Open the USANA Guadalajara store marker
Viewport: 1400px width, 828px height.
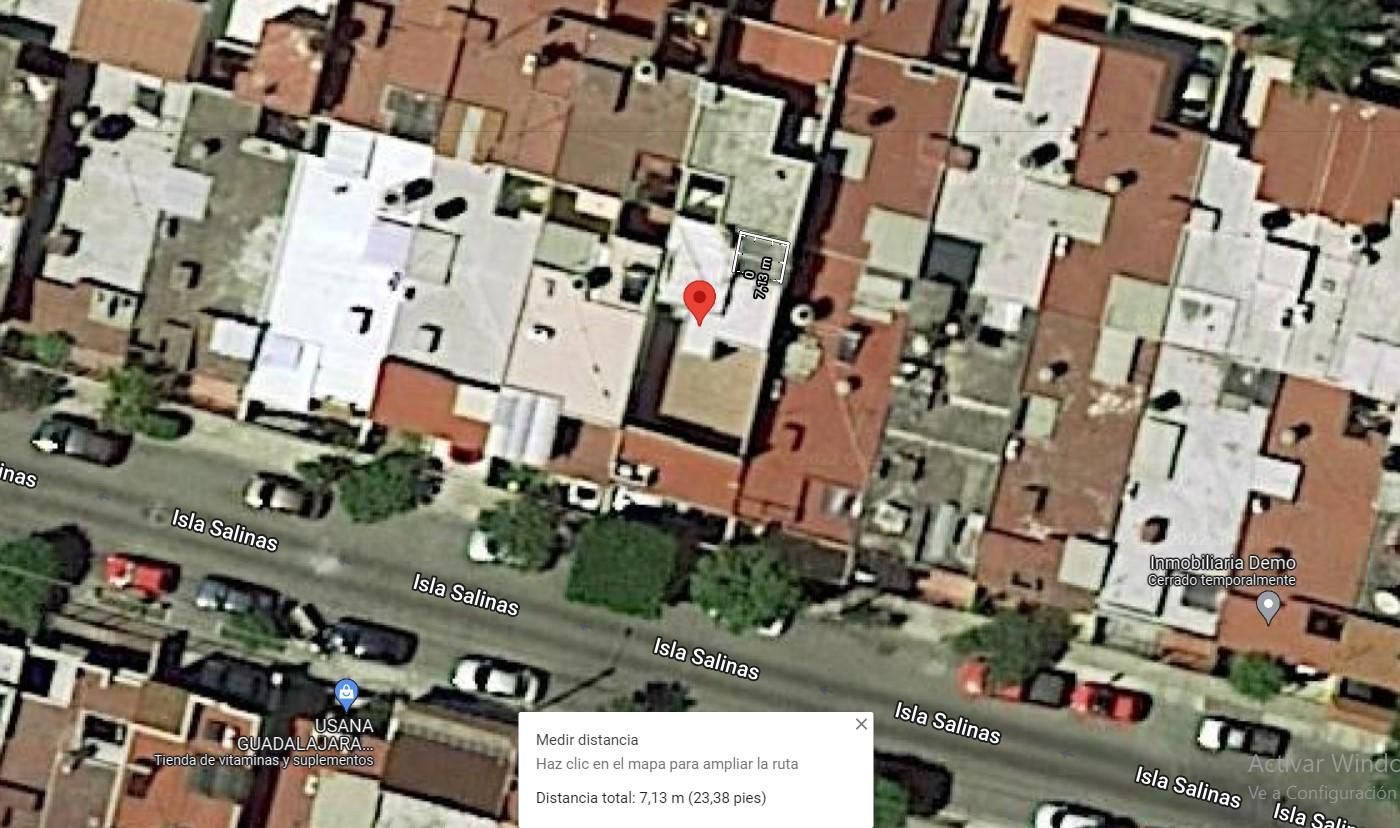pos(346,692)
